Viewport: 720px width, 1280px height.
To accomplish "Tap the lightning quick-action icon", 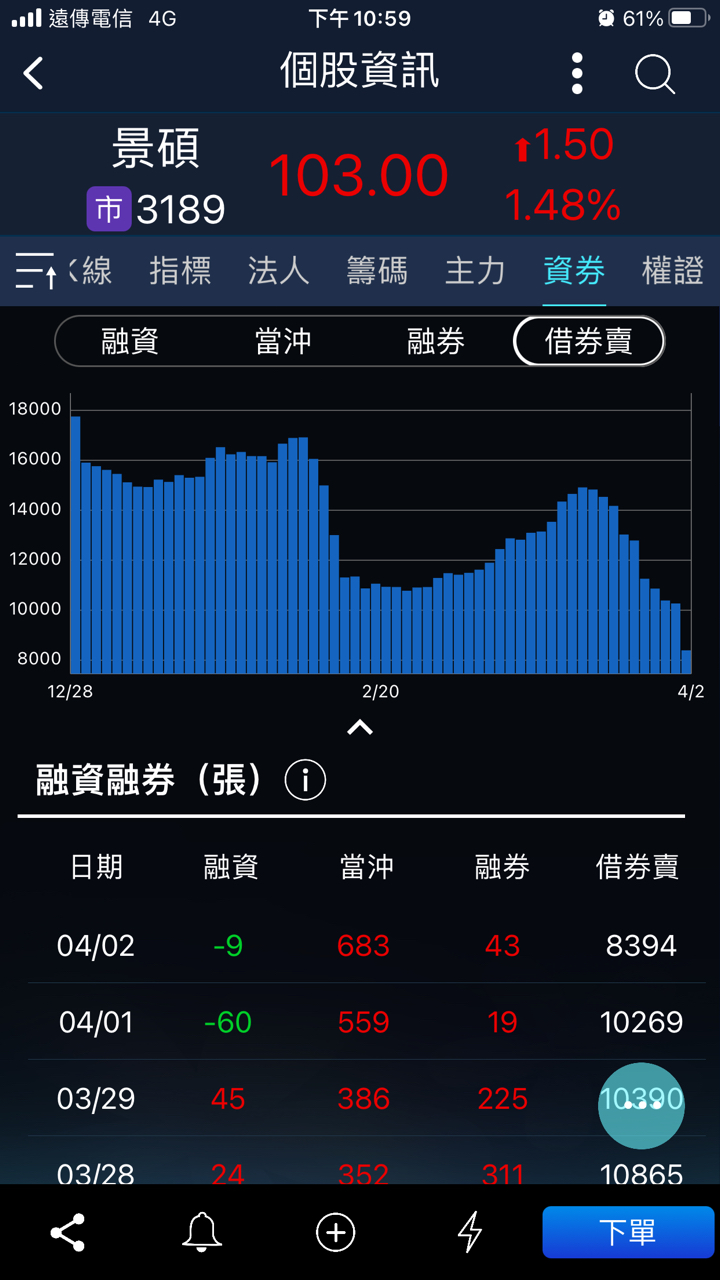I will [x=470, y=1232].
